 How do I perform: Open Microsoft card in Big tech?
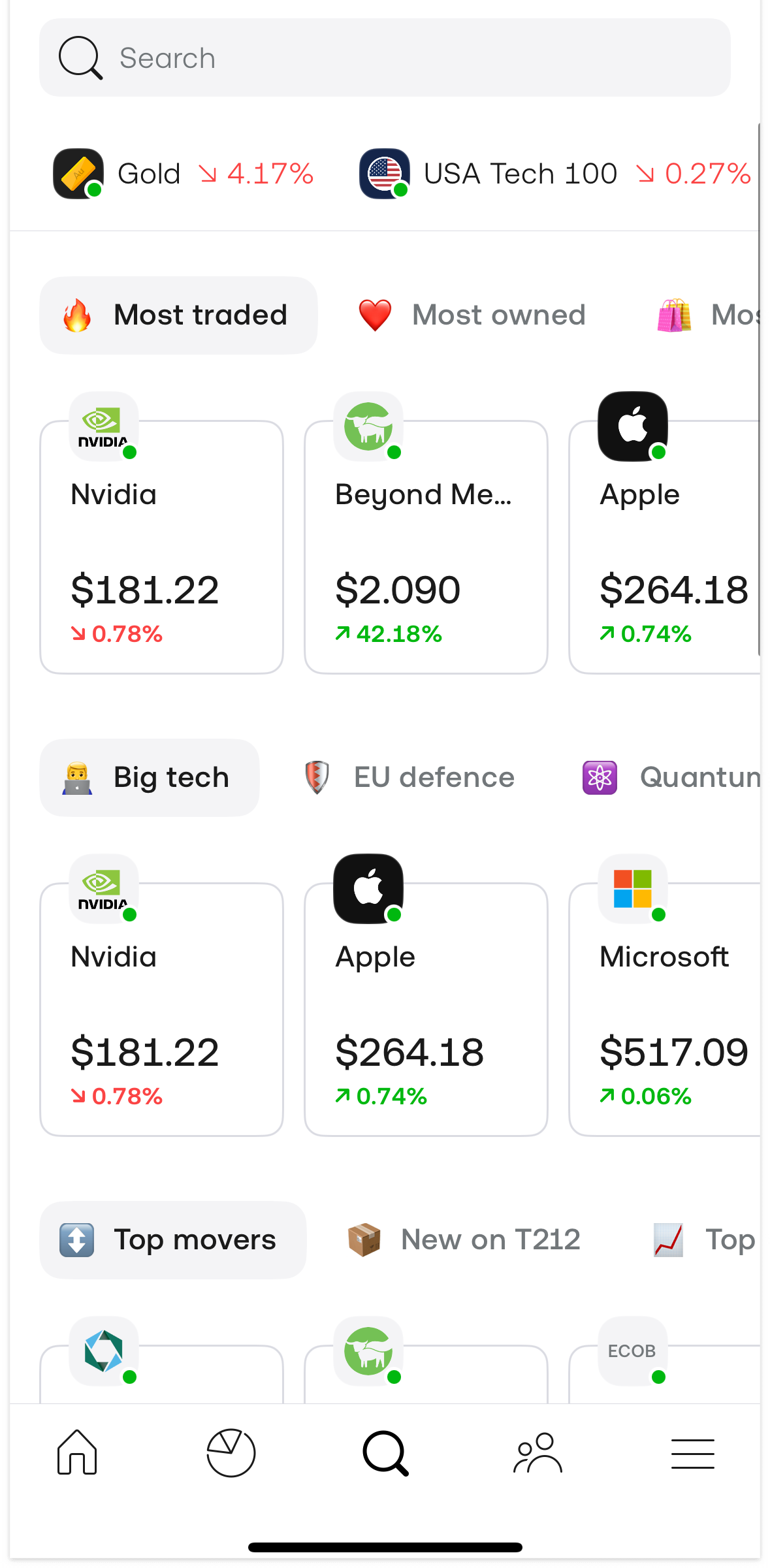pos(665,1009)
